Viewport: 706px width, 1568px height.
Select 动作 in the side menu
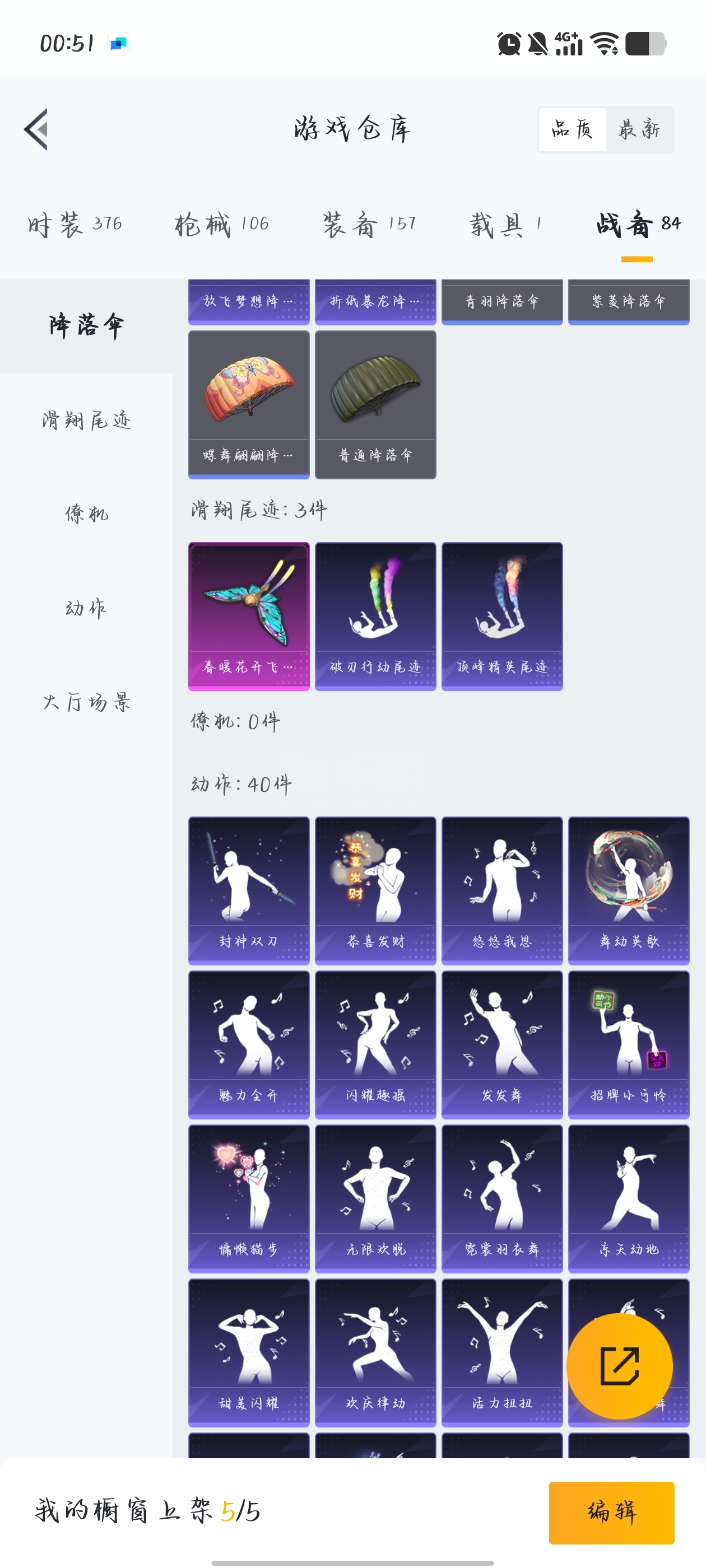point(86,608)
